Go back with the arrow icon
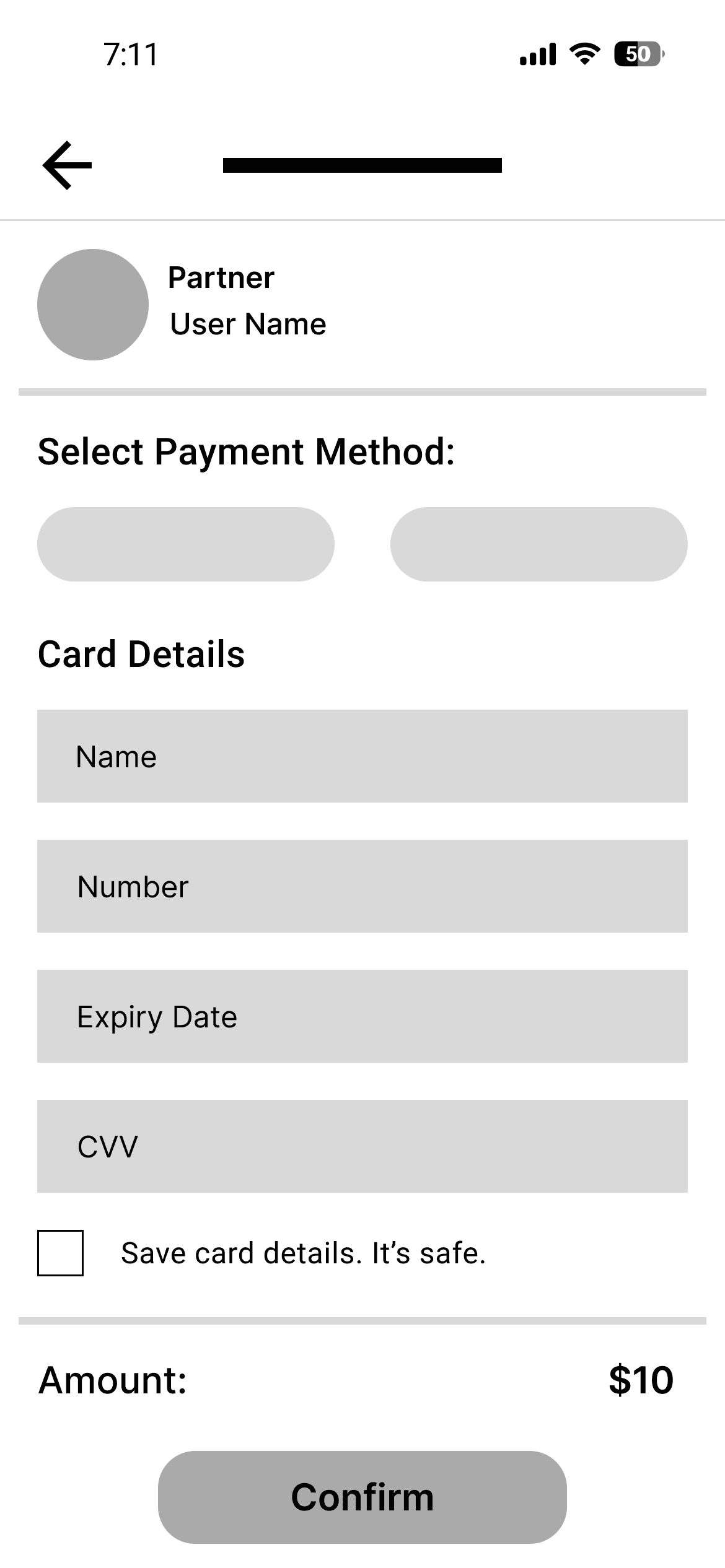725x1568 pixels. pyautogui.click(x=67, y=165)
